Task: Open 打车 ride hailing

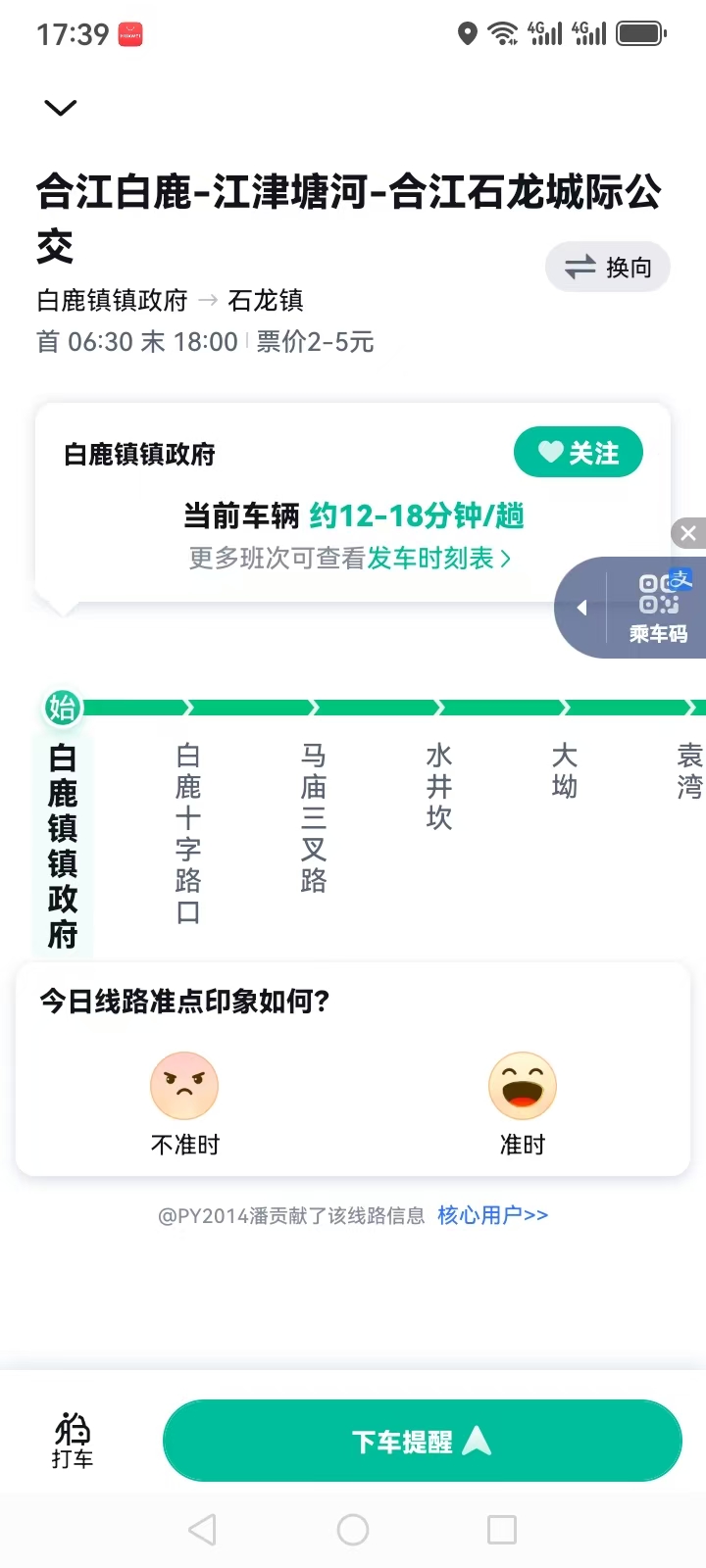Action: coord(73,1441)
